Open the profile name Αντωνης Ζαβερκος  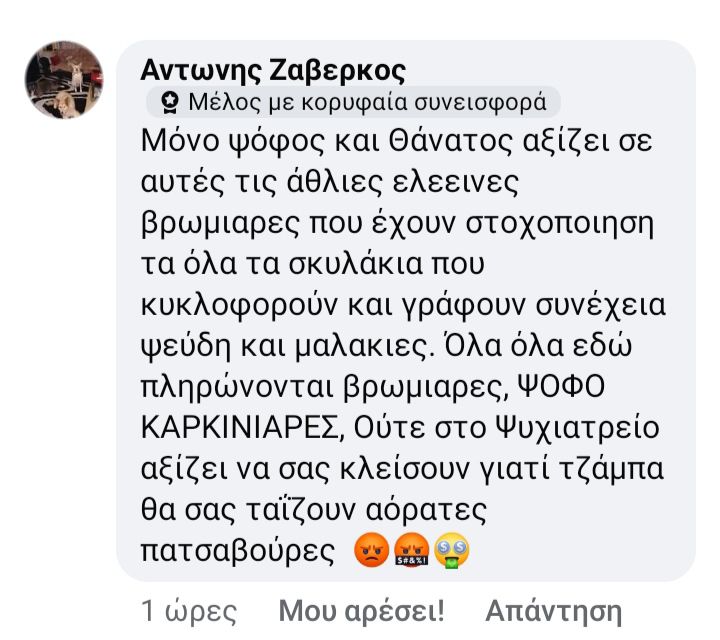[272, 69]
